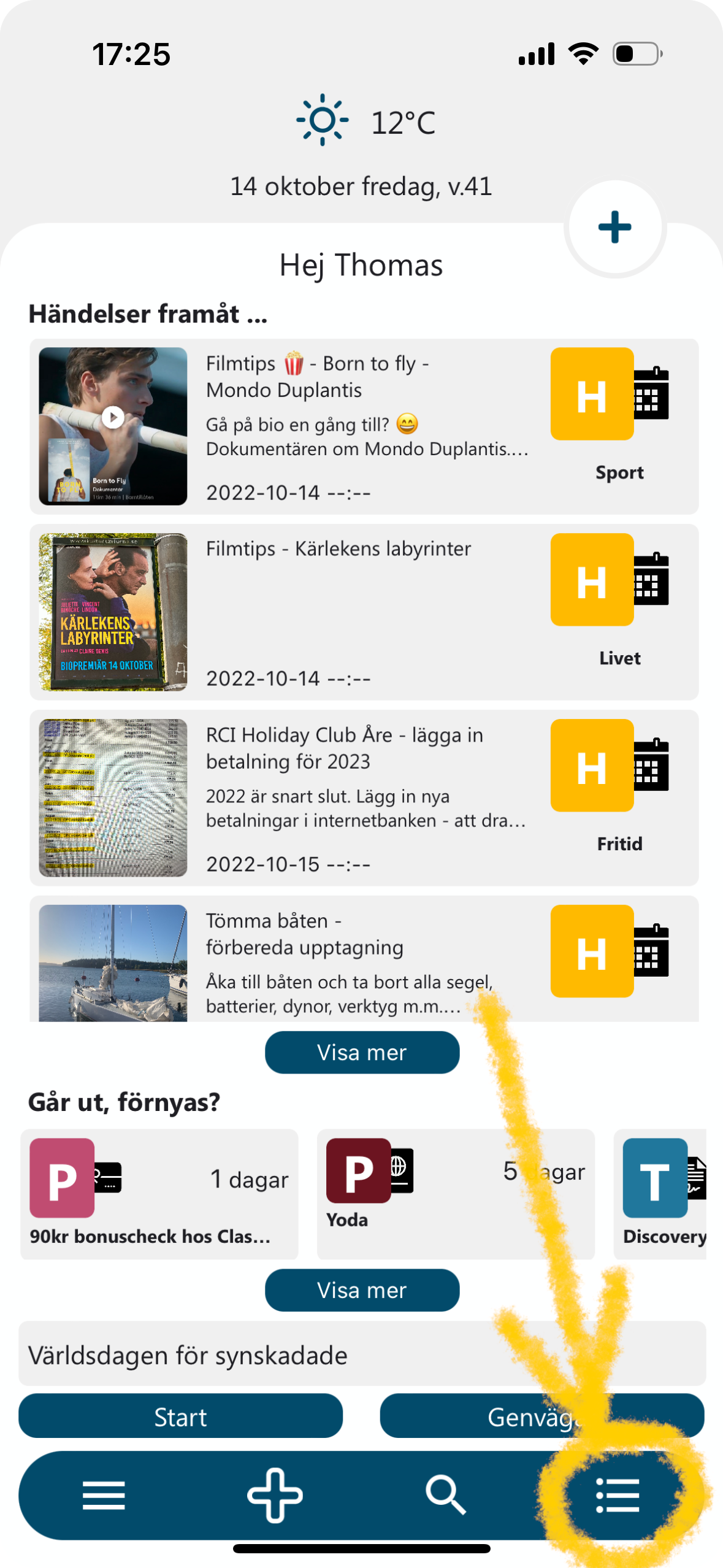Open search from the bottom bar
The width and height of the screenshot is (723, 1568).
(x=446, y=1496)
